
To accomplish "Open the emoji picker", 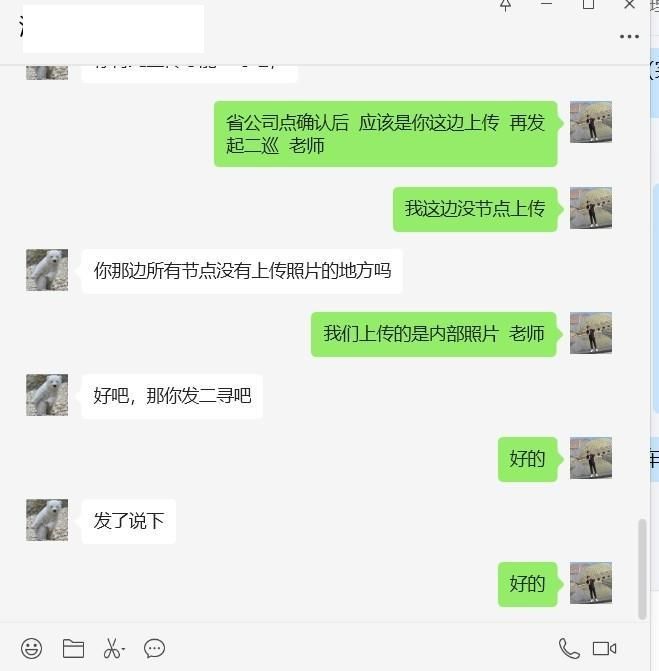I will coord(32,648).
